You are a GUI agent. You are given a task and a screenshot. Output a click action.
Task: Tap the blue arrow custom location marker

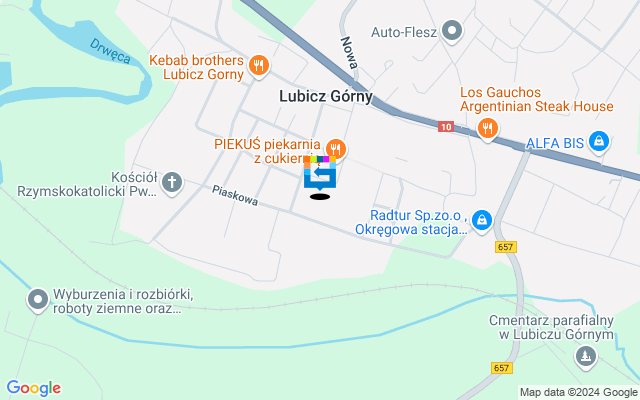(320, 174)
